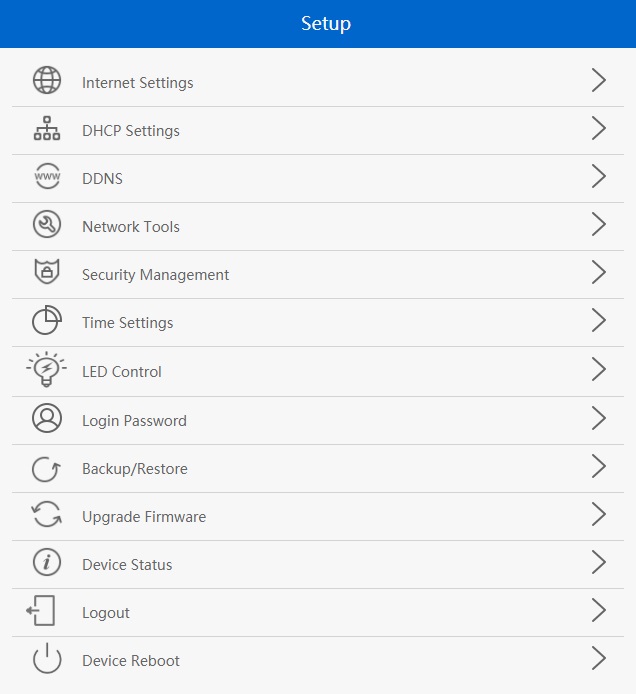636x694 pixels.
Task: View Device Status
Action: [x=318, y=564]
